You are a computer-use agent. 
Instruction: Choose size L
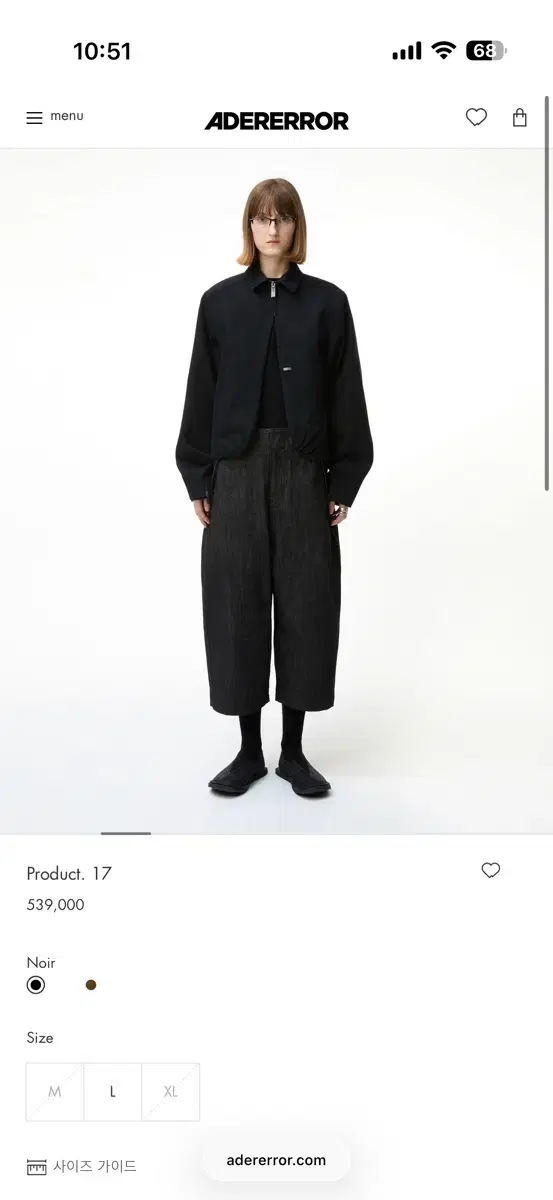tap(113, 1092)
